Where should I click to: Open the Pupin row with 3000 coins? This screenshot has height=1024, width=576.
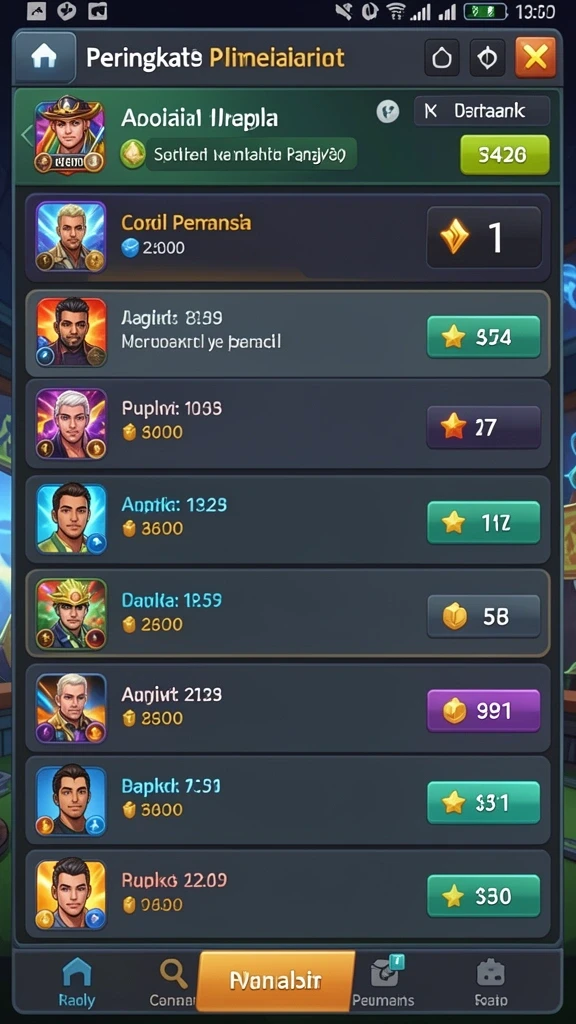coord(287,424)
